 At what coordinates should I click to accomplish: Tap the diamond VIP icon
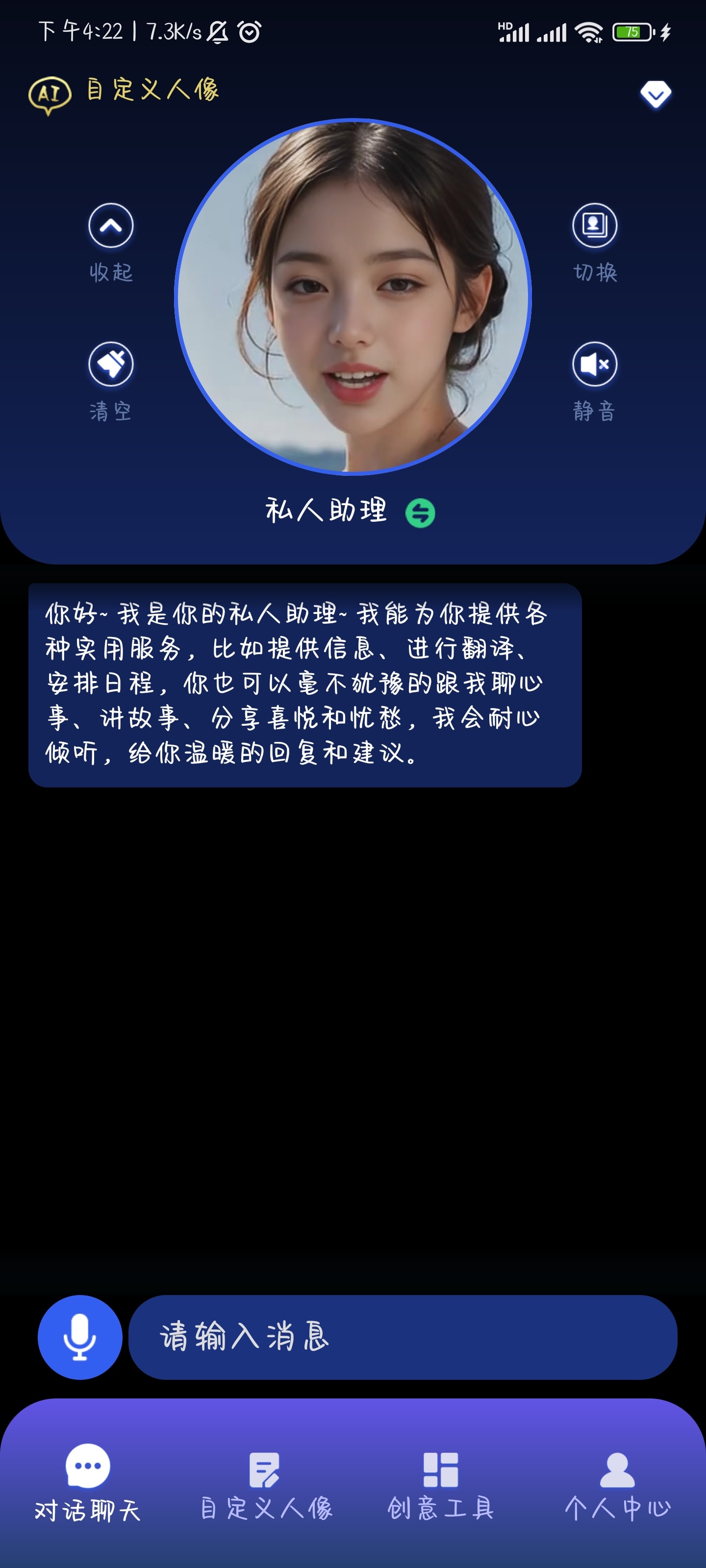pyautogui.click(x=656, y=95)
